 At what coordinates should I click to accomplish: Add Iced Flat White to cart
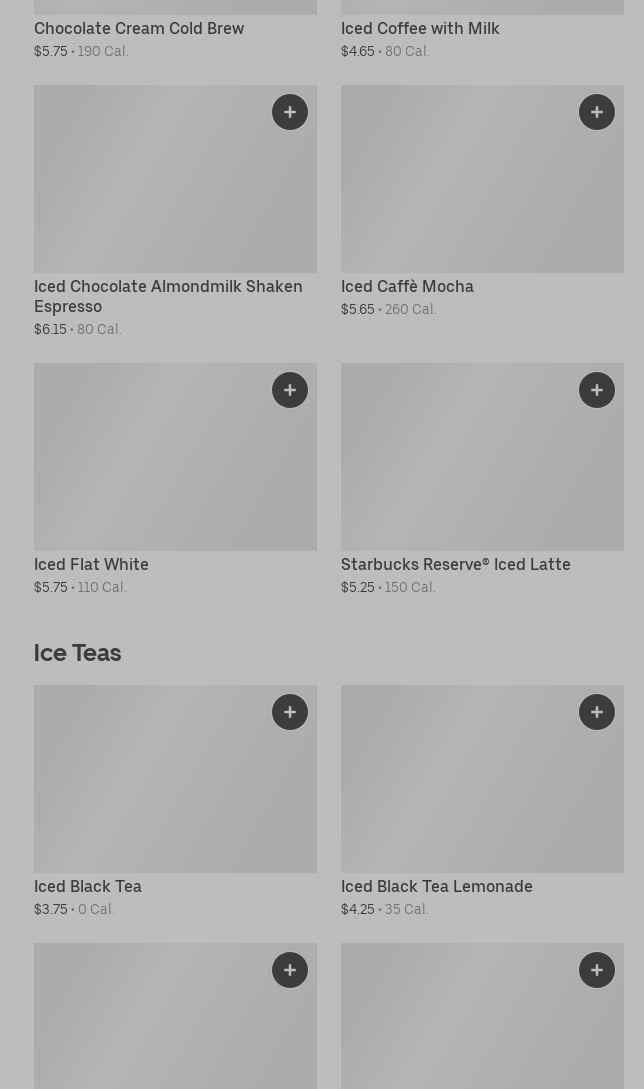point(290,390)
